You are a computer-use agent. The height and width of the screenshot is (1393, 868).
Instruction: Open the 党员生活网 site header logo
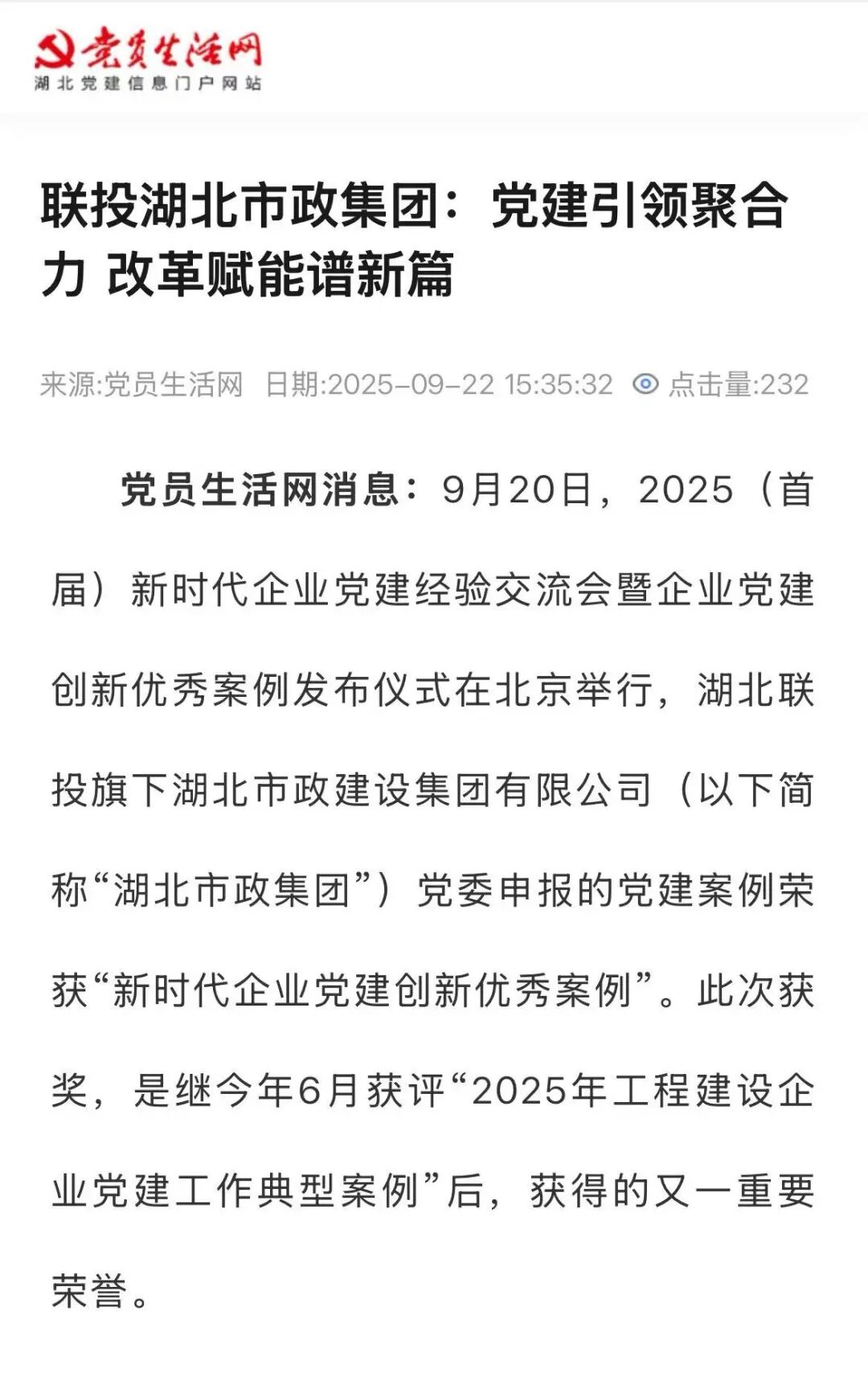point(149,59)
